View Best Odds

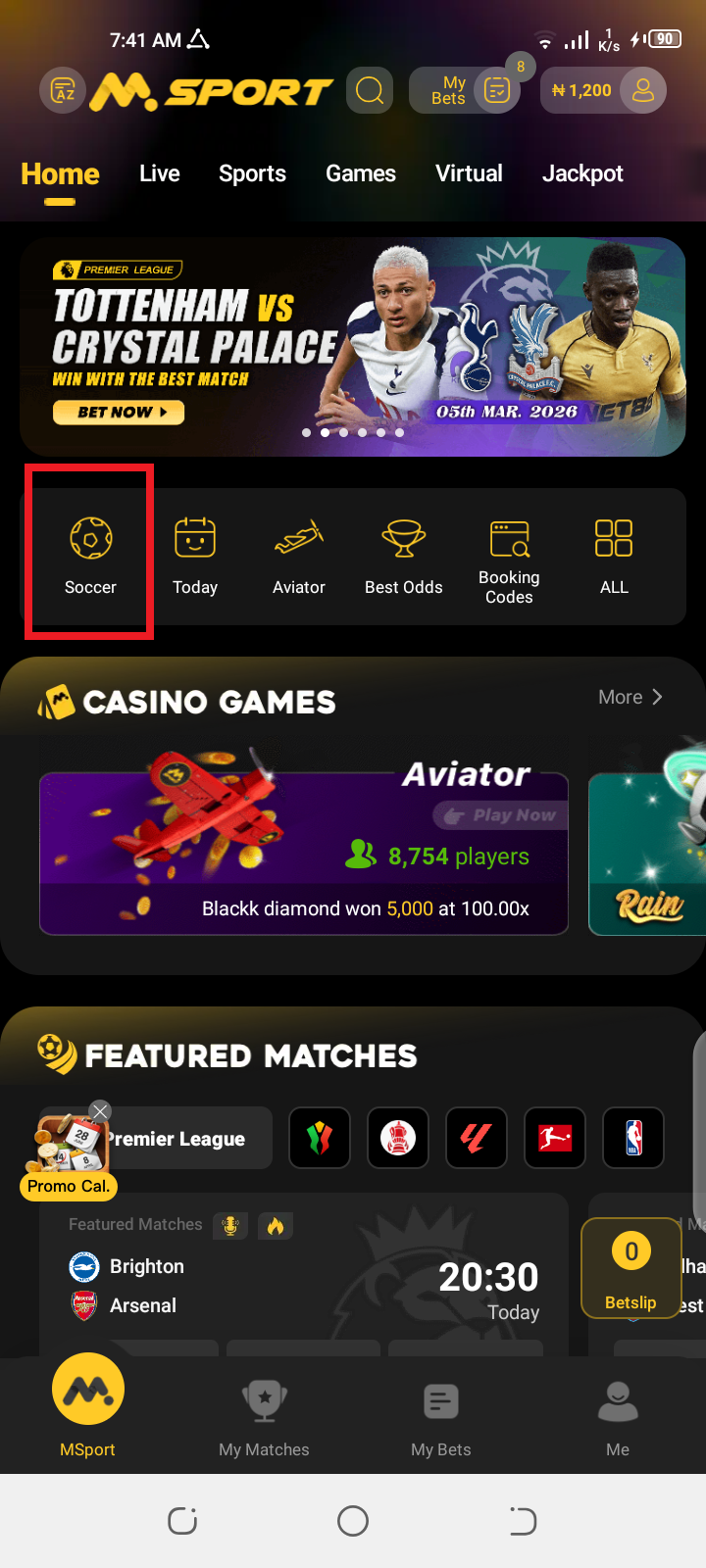click(403, 556)
